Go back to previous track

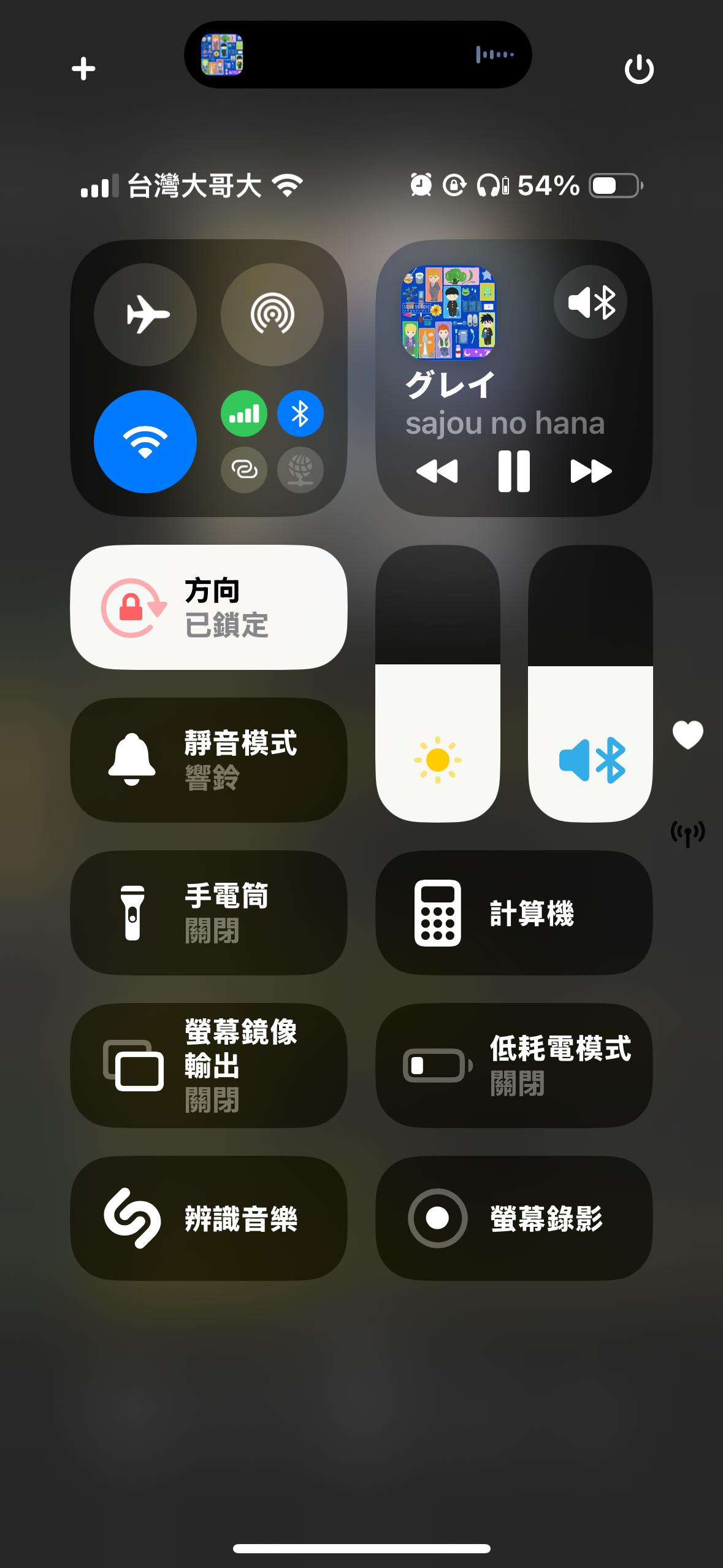[x=437, y=471]
